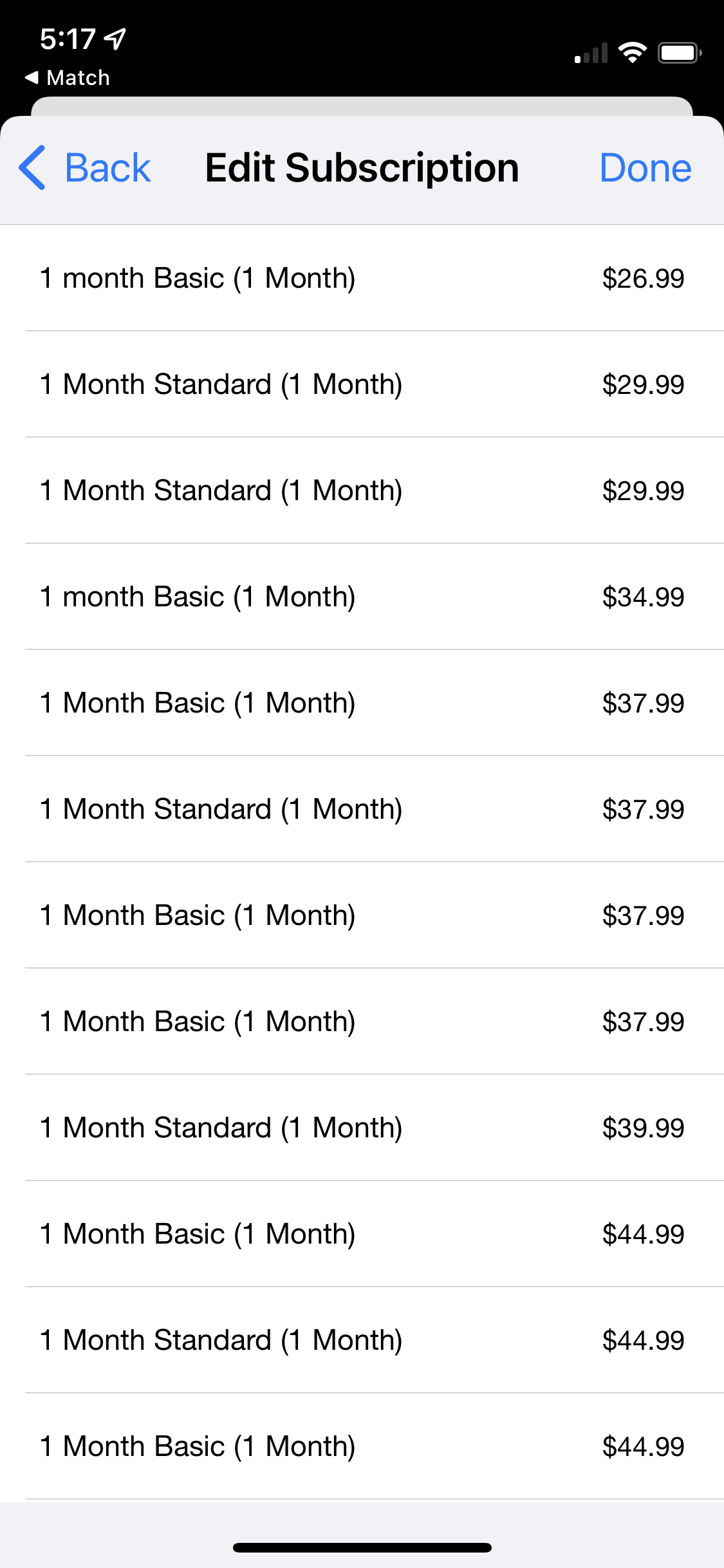Screen dimensions: 724x1568
Task: Pick the $37.99 Standard plan
Action: pos(362,809)
